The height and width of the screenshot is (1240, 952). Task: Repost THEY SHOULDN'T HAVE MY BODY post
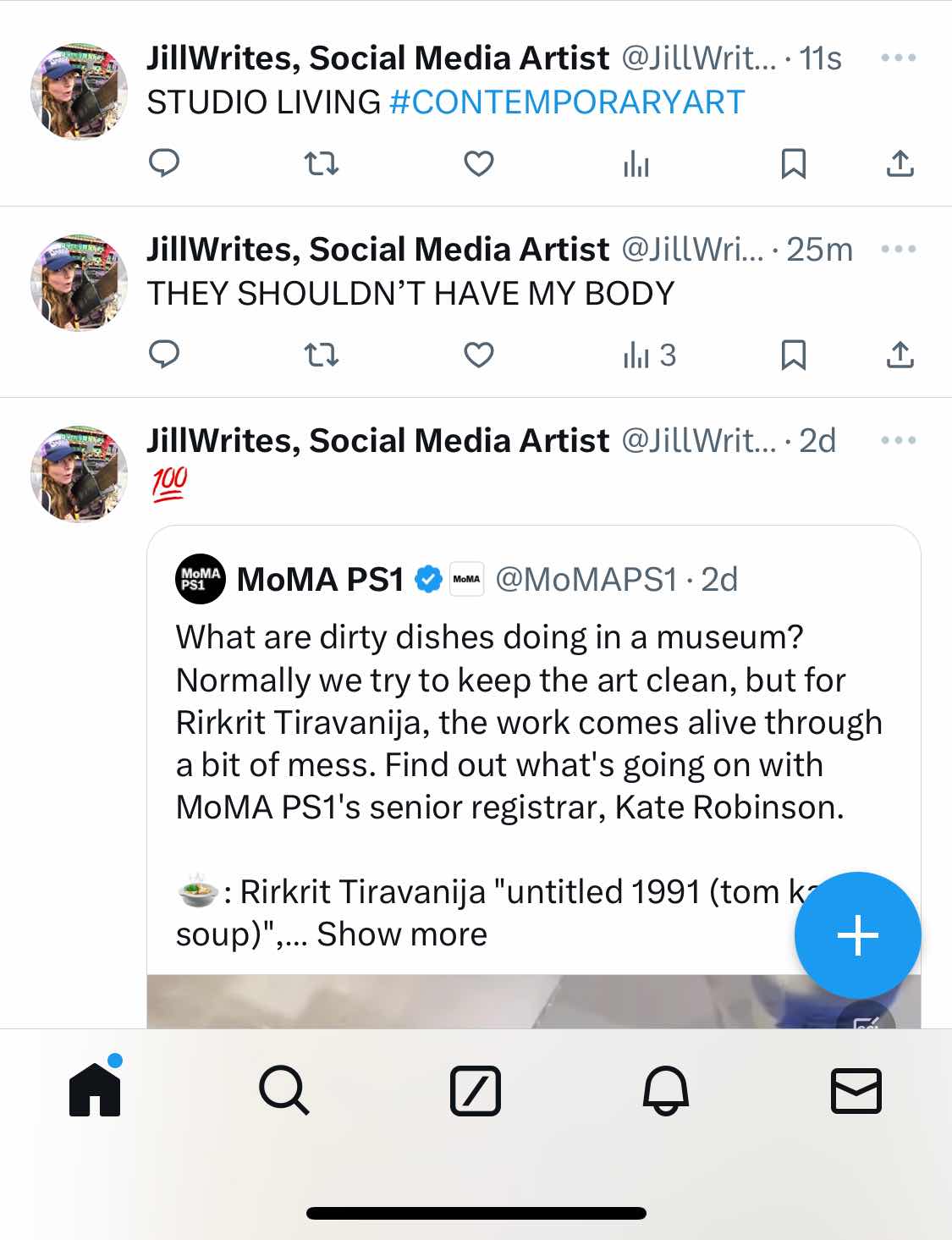tap(322, 355)
